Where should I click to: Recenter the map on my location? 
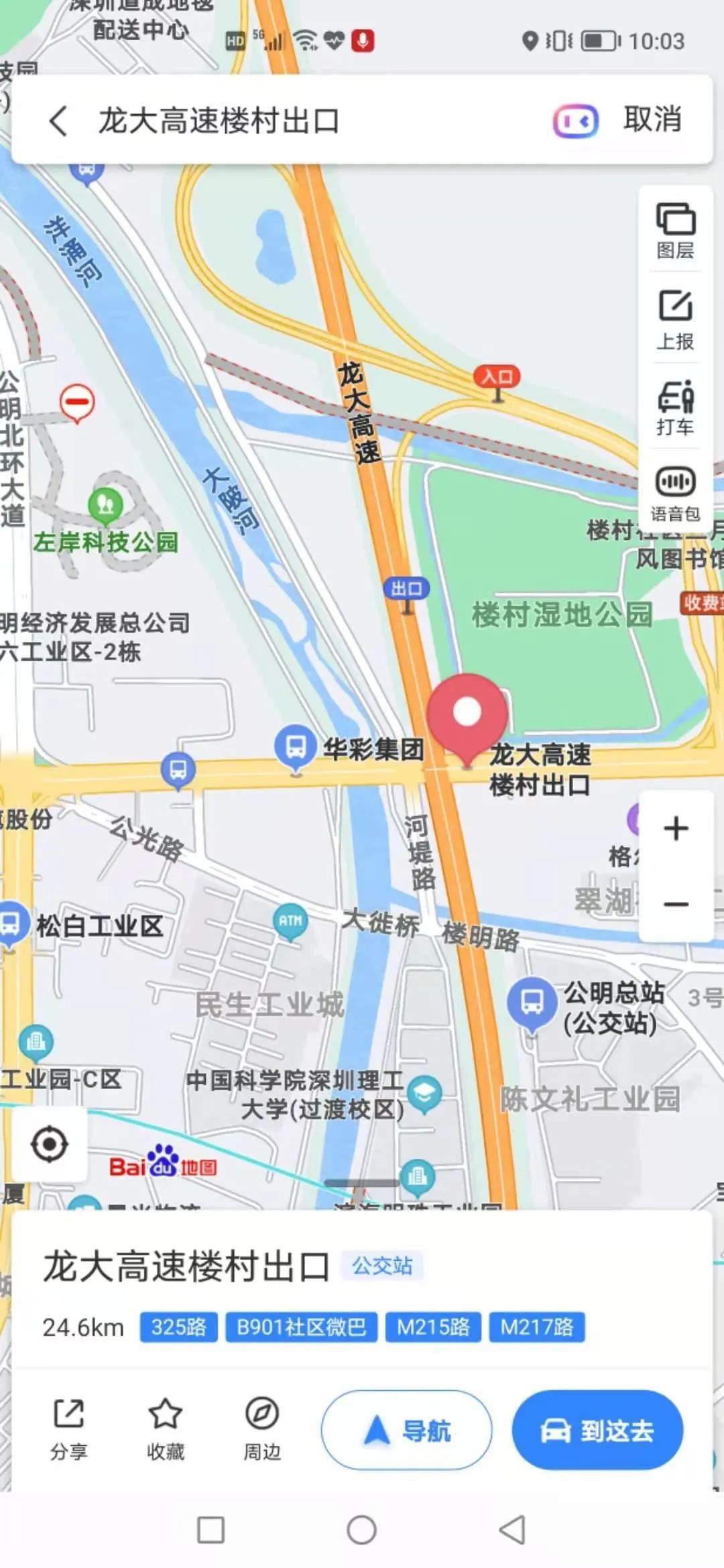tap(50, 1144)
